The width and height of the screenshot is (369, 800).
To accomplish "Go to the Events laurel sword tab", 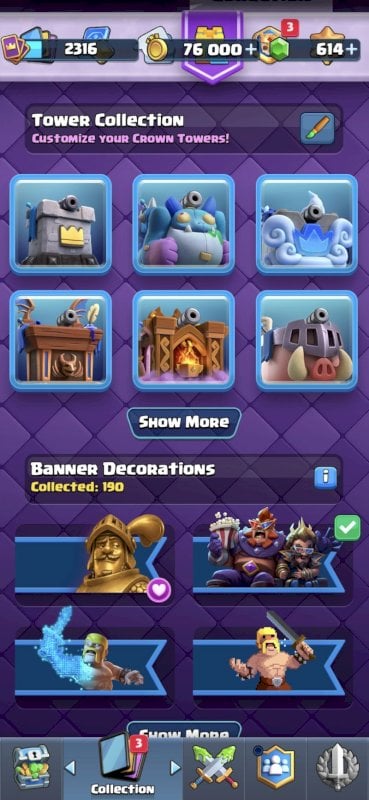I will 337,767.
